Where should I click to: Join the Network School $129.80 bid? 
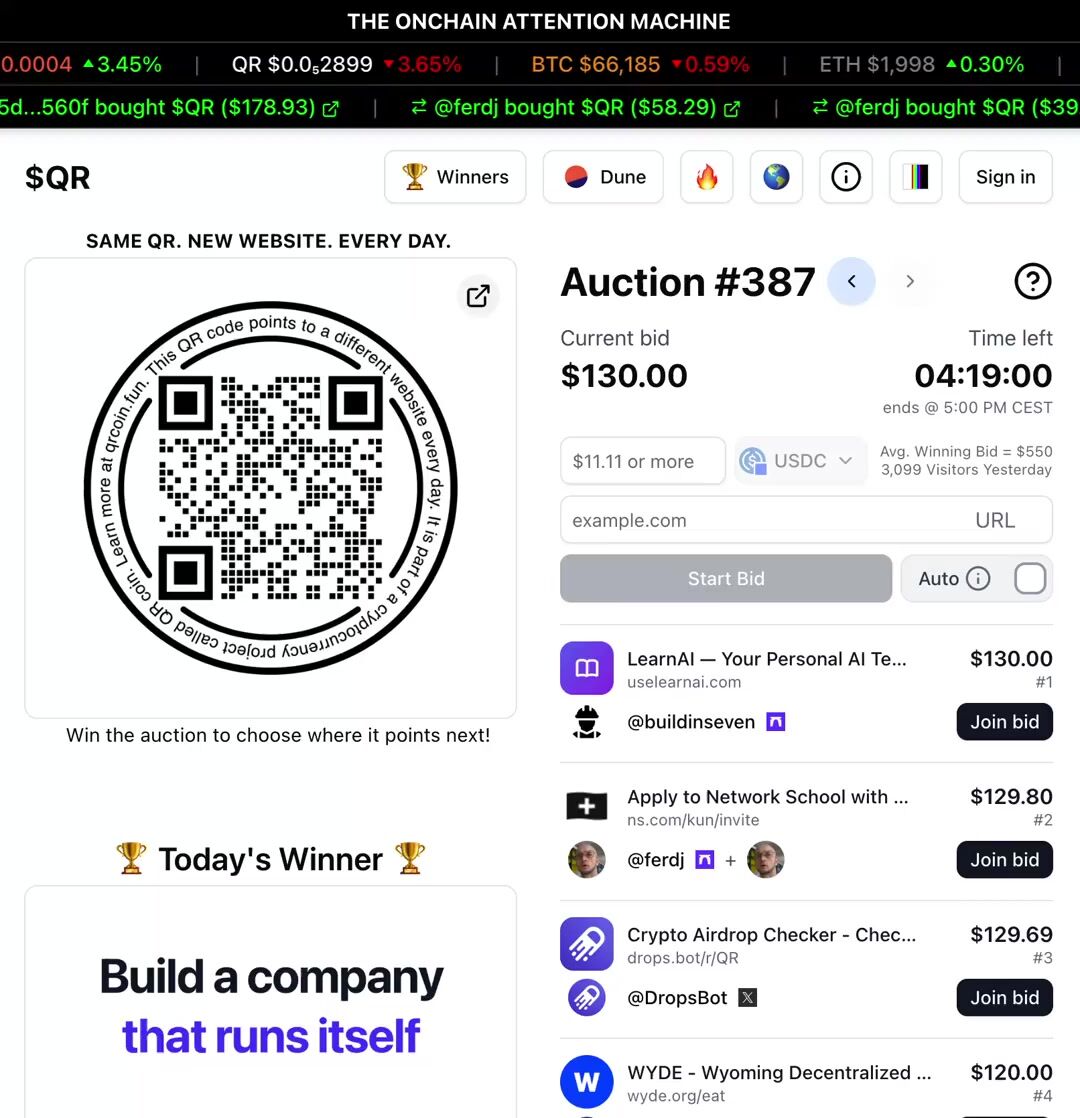1004,859
